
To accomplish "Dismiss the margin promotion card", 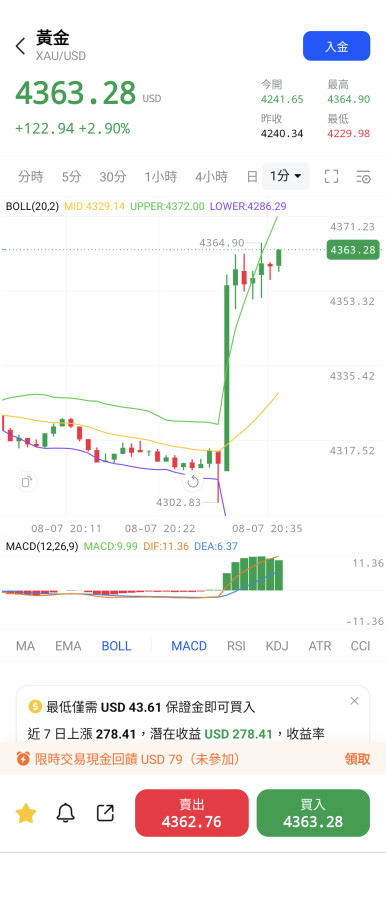I will tap(354, 701).
